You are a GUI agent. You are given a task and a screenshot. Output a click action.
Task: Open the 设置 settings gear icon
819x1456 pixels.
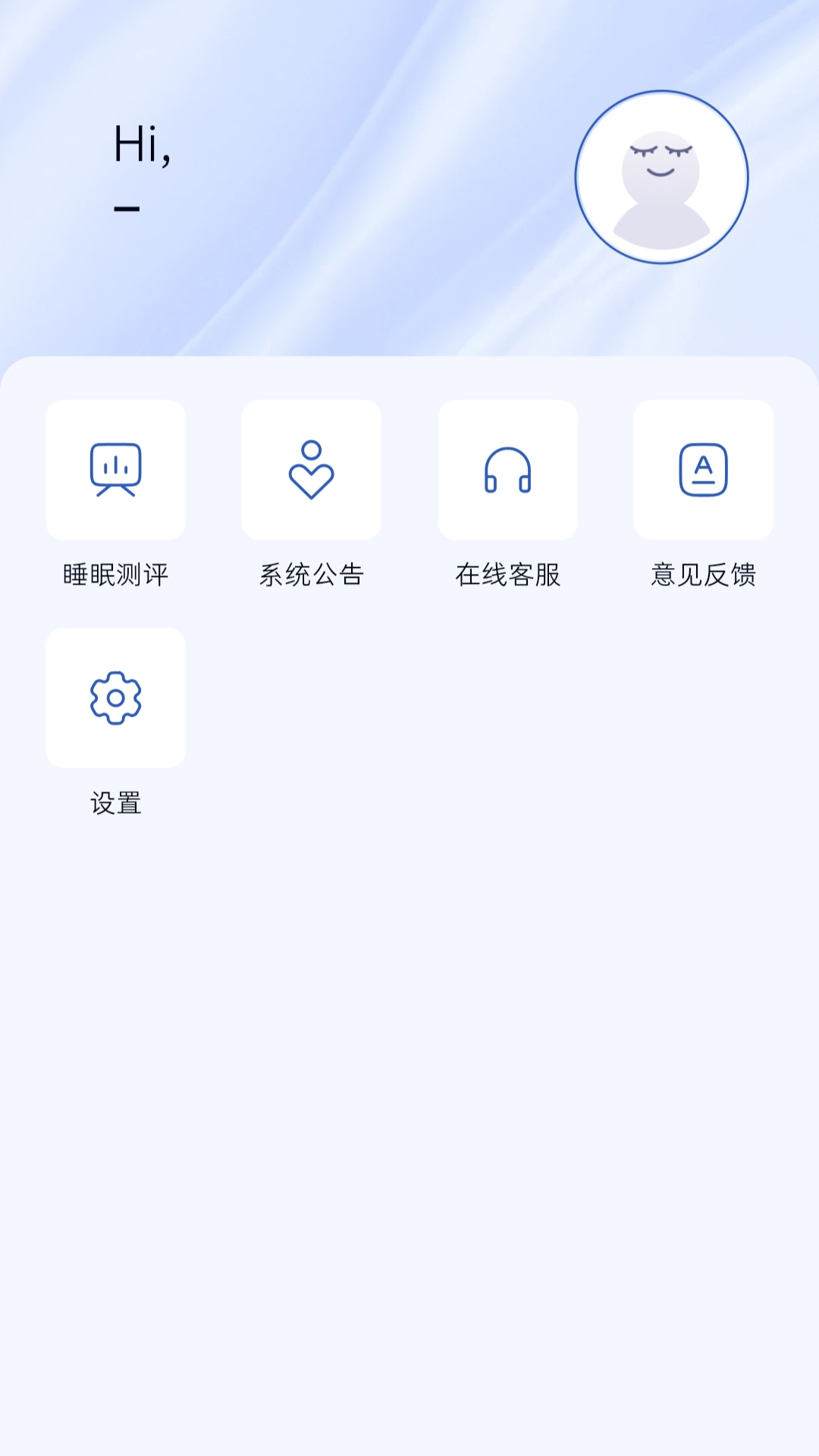click(x=115, y=698)
